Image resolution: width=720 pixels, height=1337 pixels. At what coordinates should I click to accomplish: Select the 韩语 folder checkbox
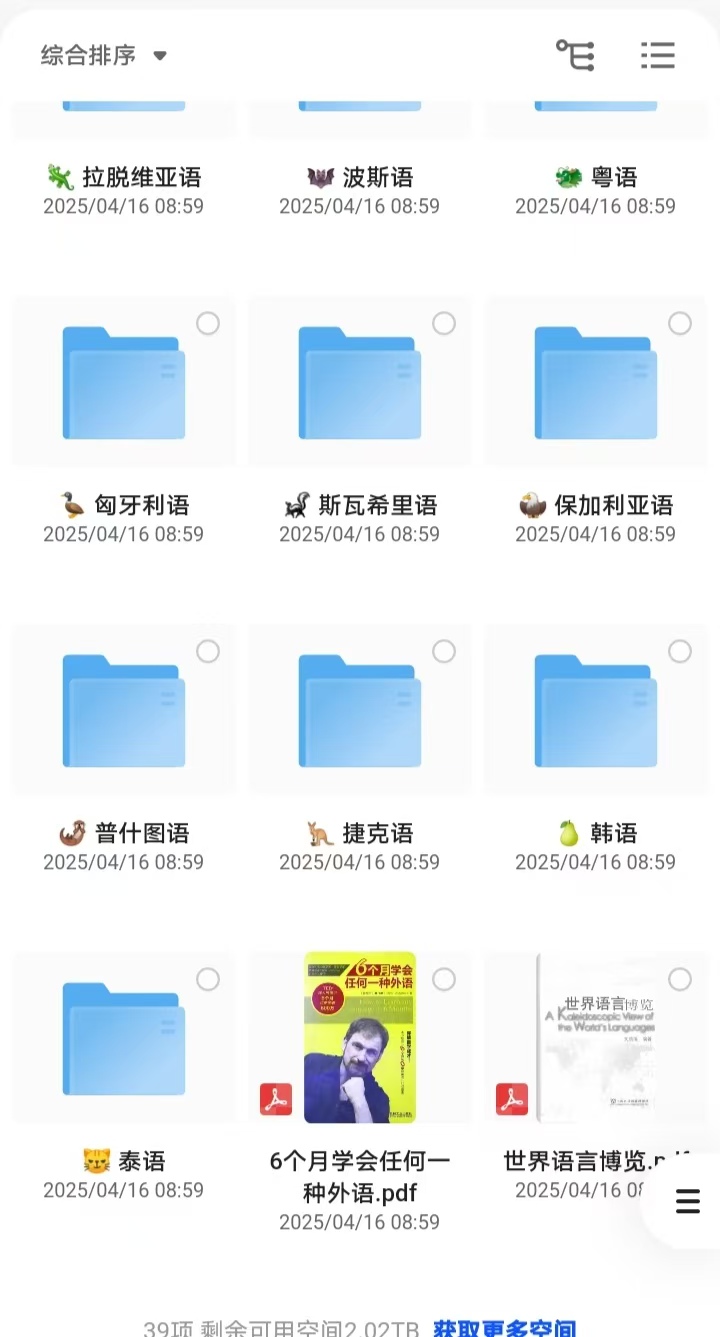[x=680, y=651]
